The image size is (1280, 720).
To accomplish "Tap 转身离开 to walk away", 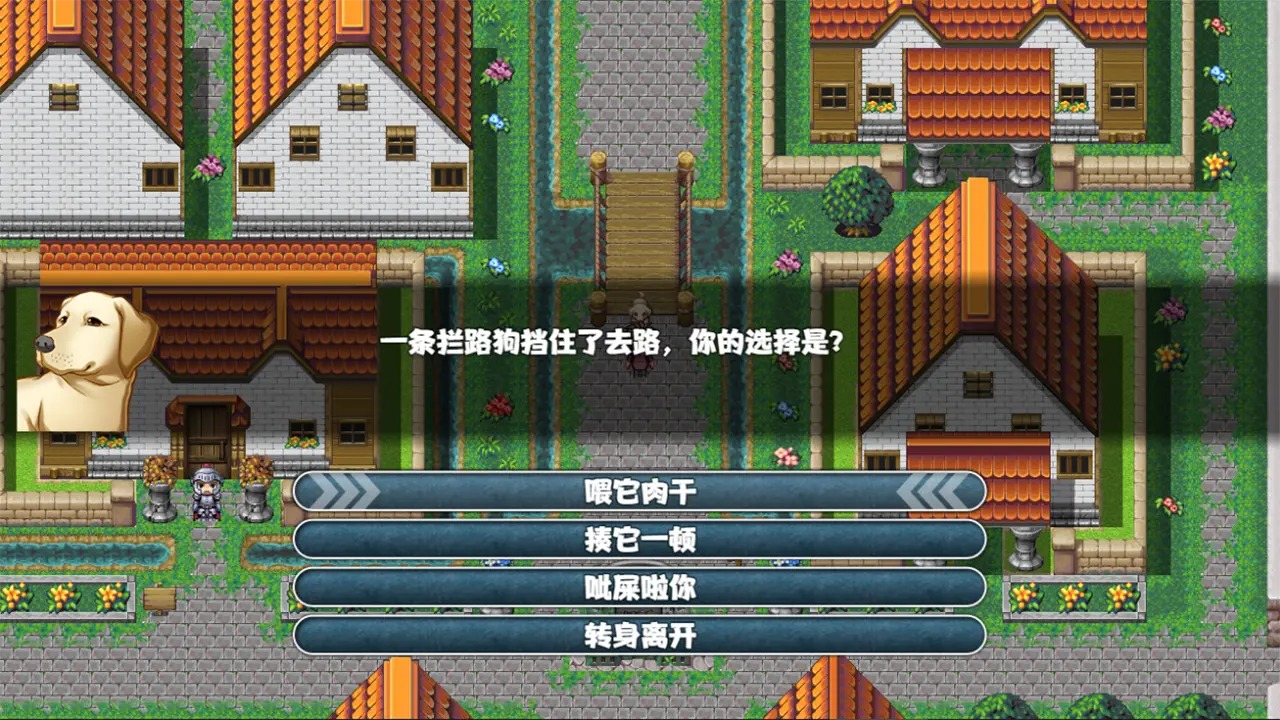I will 640,635.
